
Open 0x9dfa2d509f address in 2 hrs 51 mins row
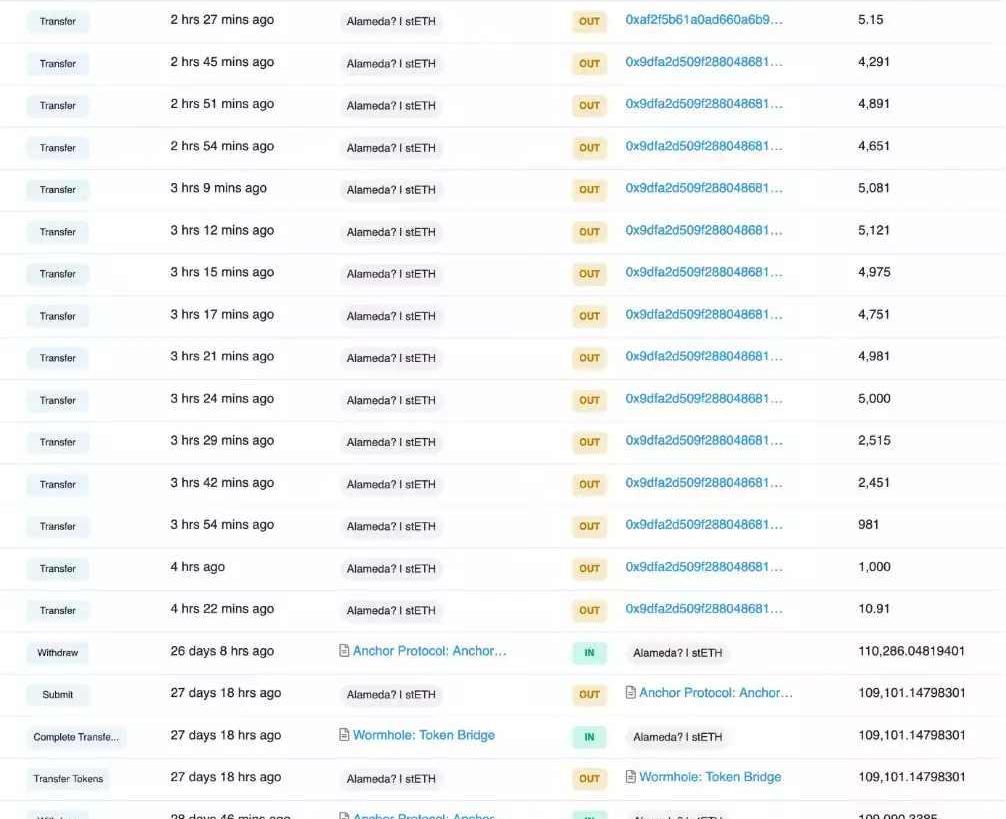[703, 104]
